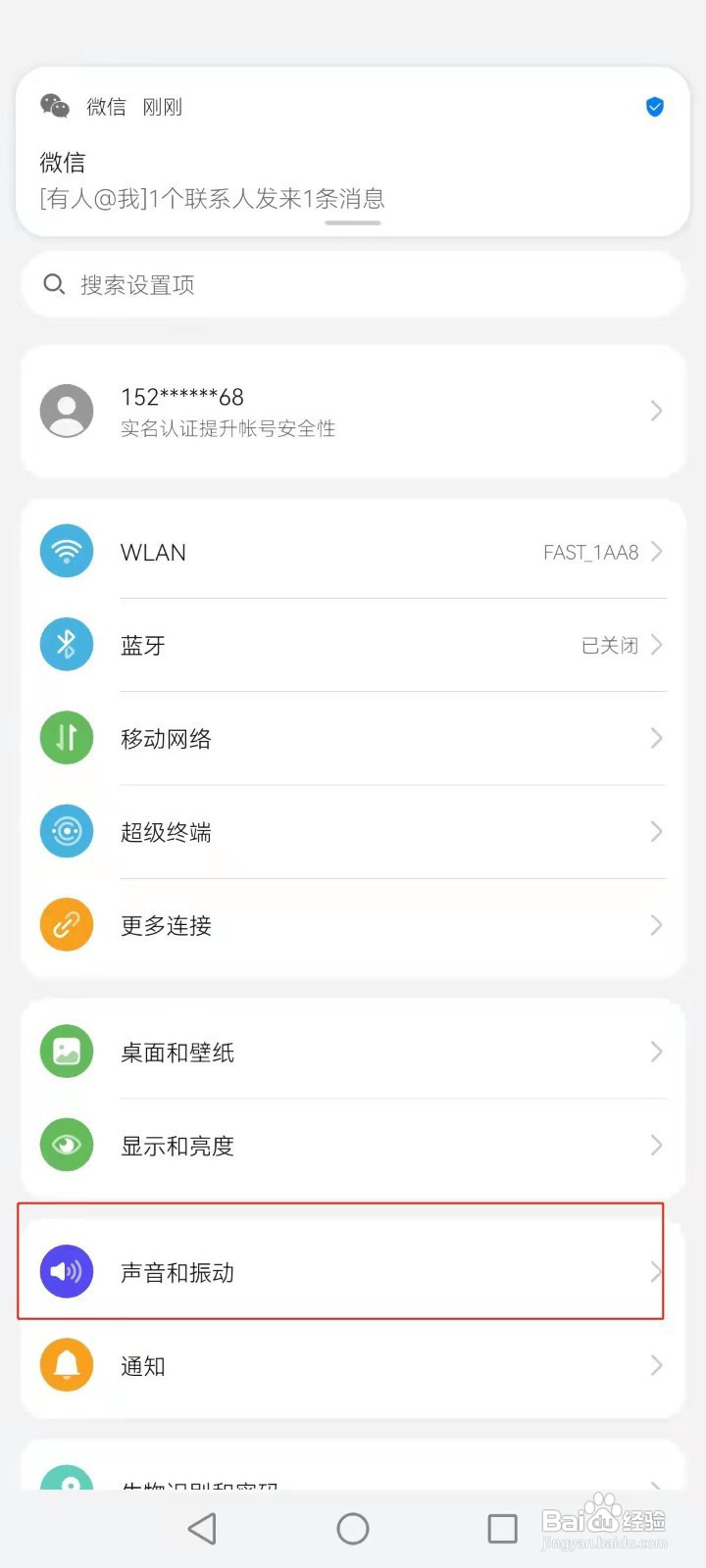Image resolution: width=706 pixels, height=1568 pixels.
Task: Open 桌面和壁纸 via the wallpaper icon
Action: click(x=66, y=1051)
